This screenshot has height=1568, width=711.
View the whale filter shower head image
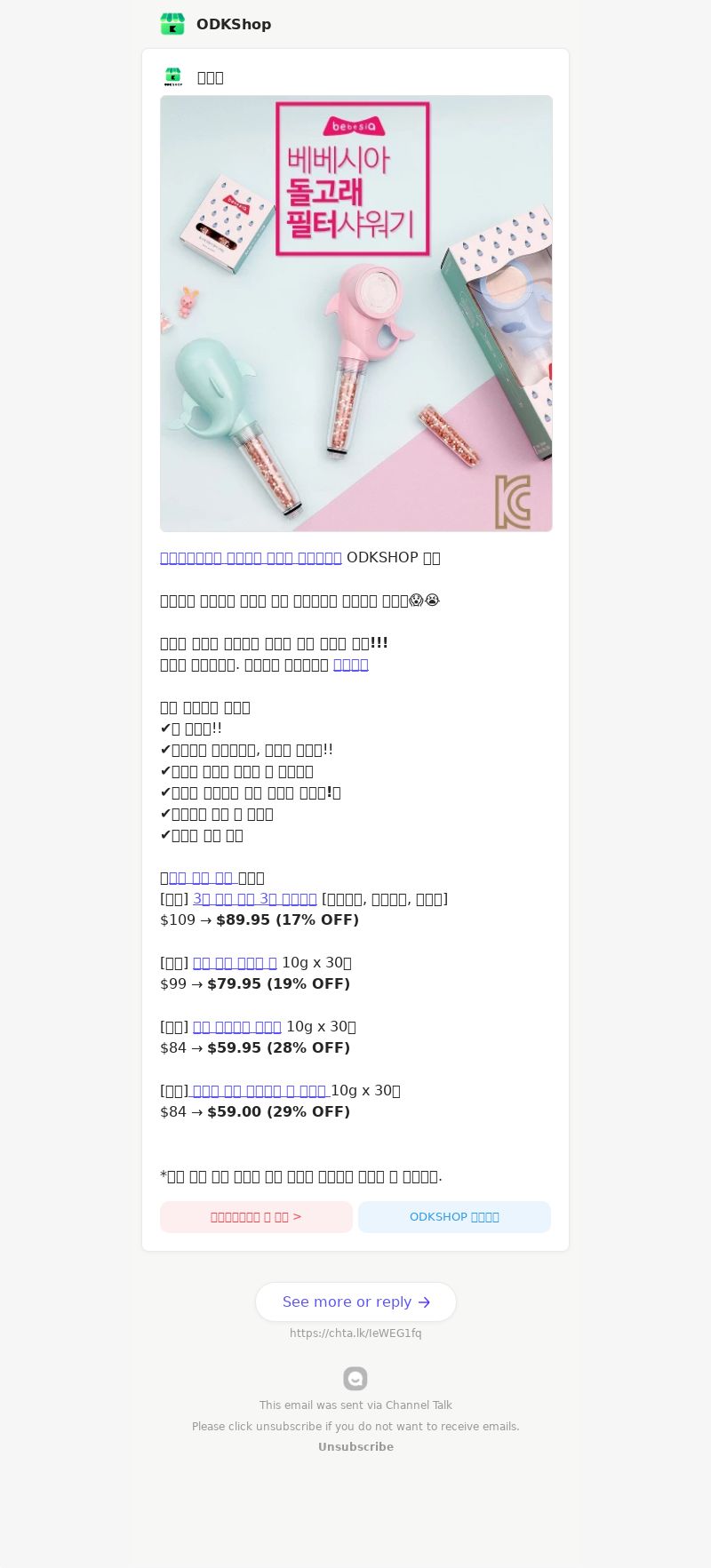click(x=355, y=313)
